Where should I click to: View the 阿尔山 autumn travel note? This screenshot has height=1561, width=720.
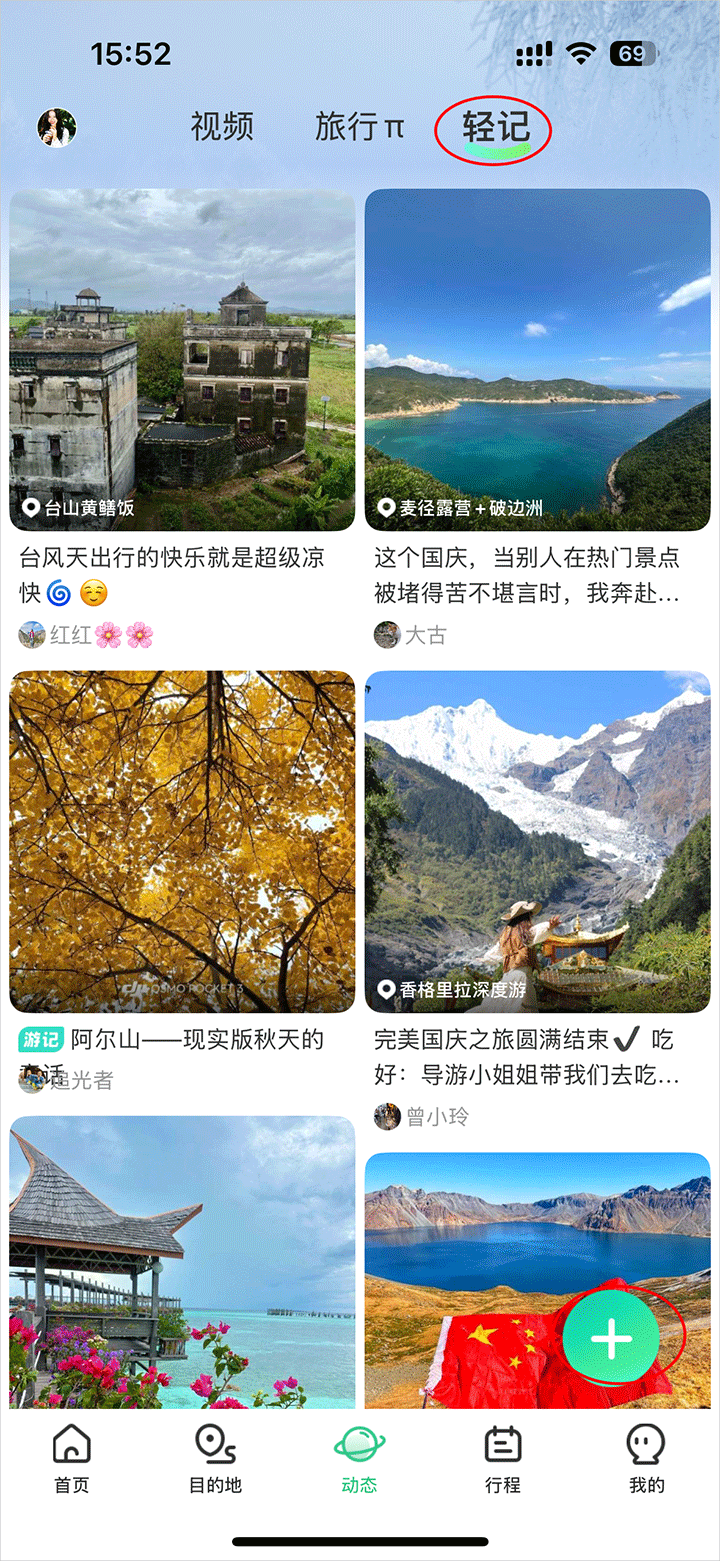(182, 842)
